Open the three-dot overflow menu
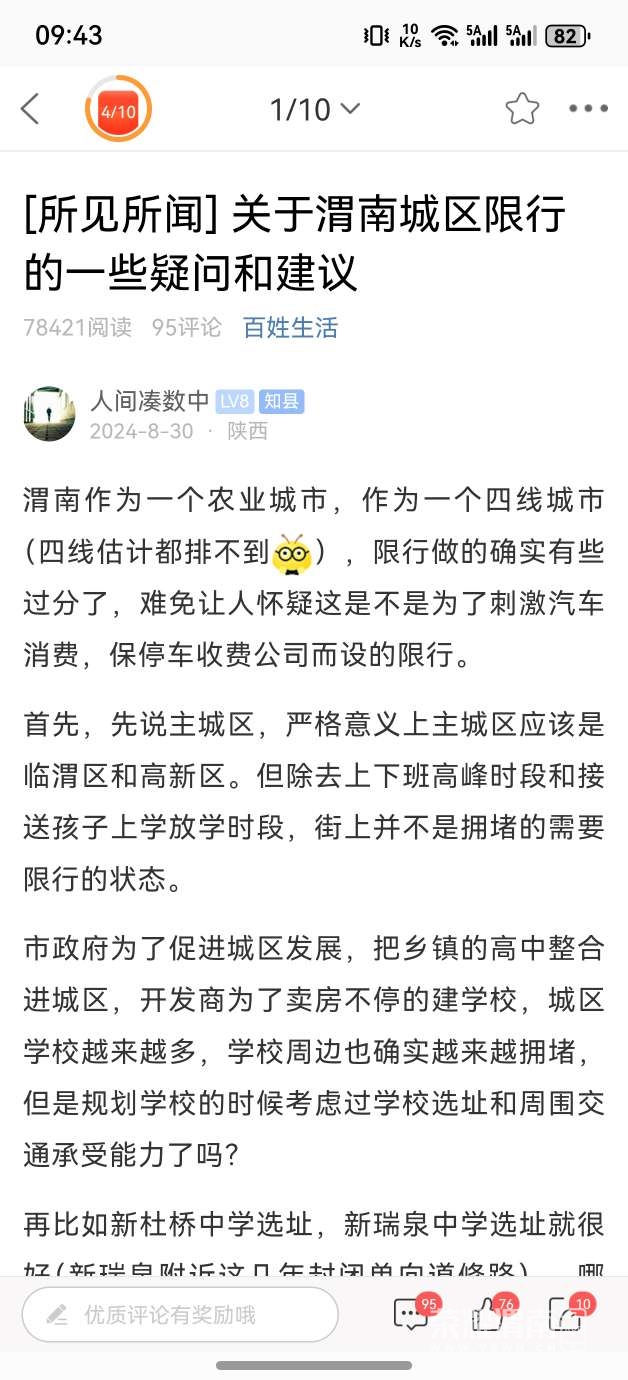Image resolution: width=628 pixels, height=1380 pixels. [x=588, y=109]
